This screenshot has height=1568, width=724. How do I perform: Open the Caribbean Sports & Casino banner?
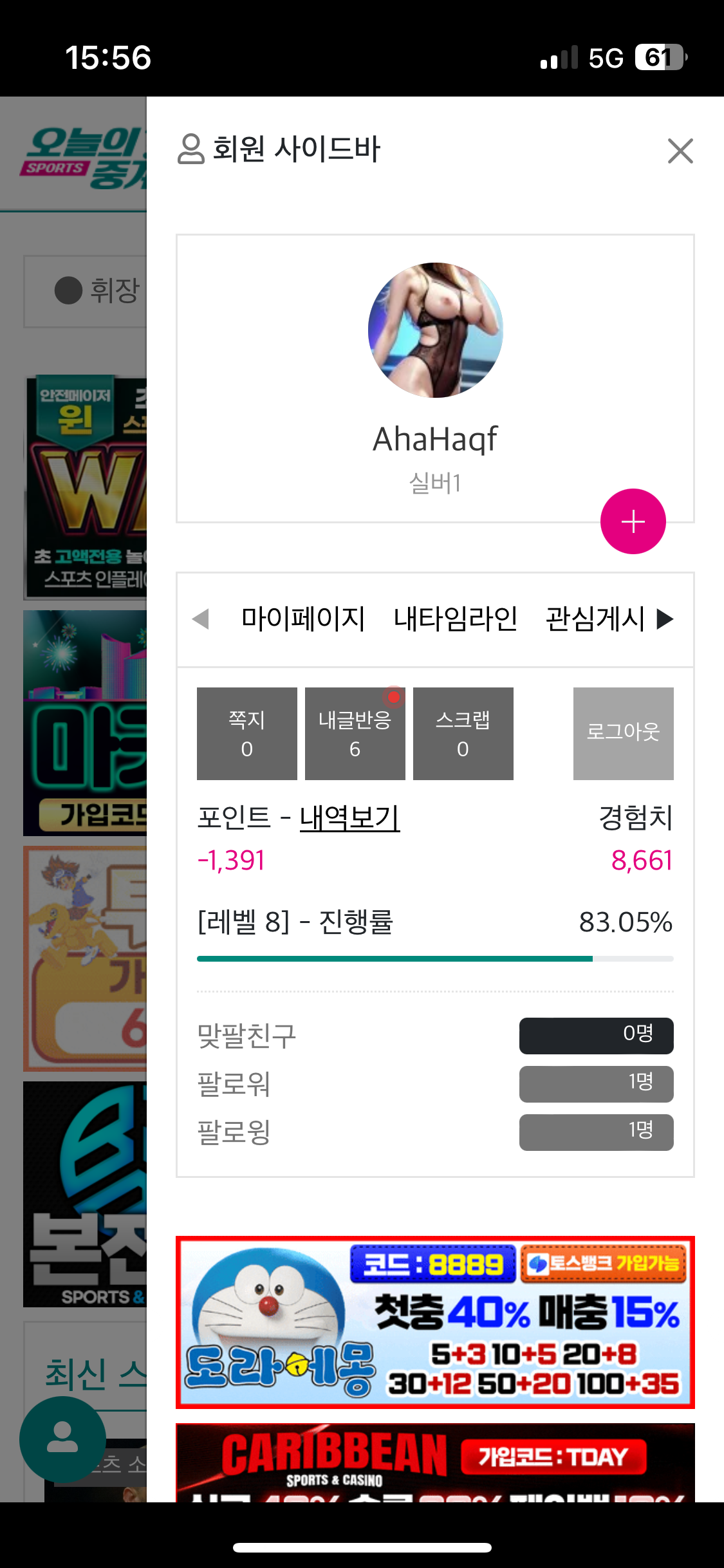pos(435,1462)
